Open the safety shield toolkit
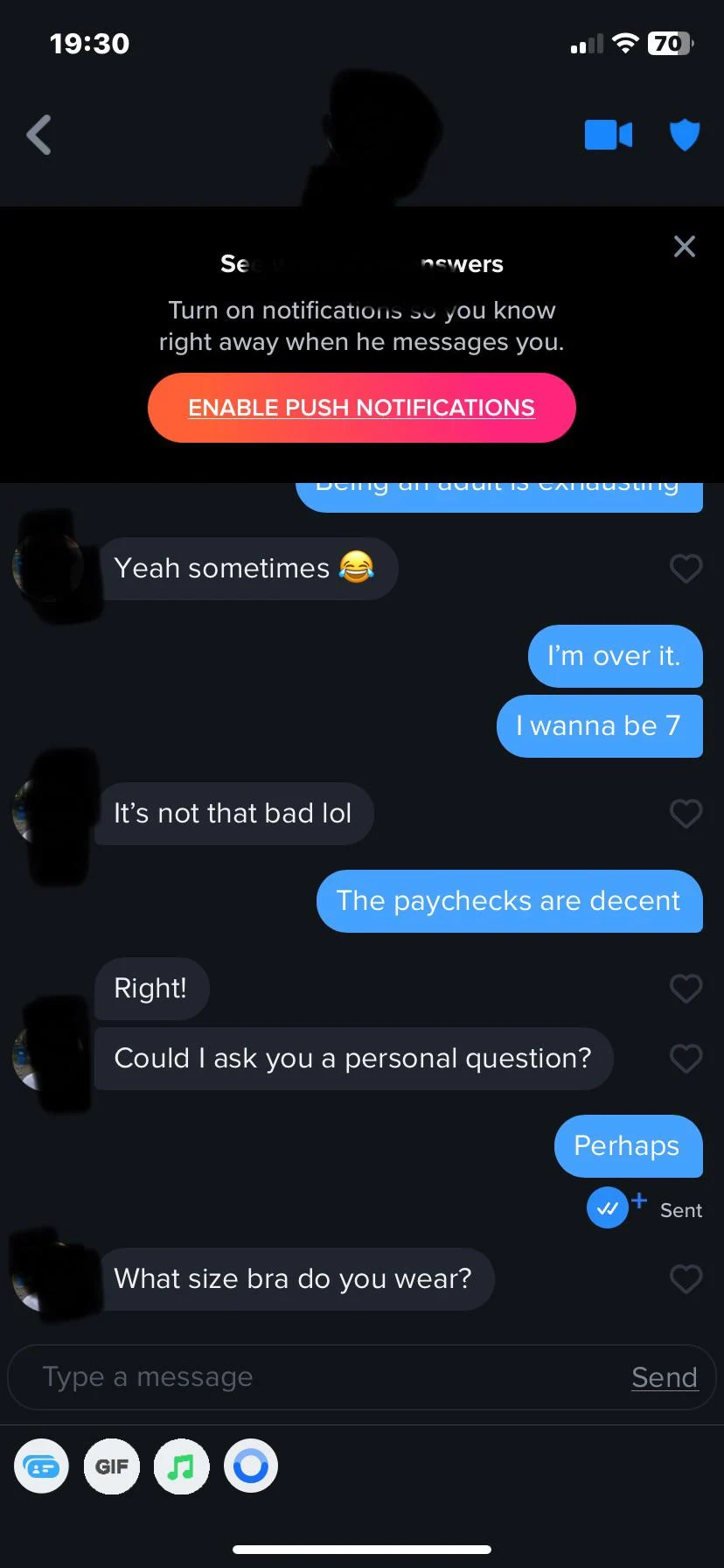The height and width of the screenshot is (1568, 724). coord(685,136)
